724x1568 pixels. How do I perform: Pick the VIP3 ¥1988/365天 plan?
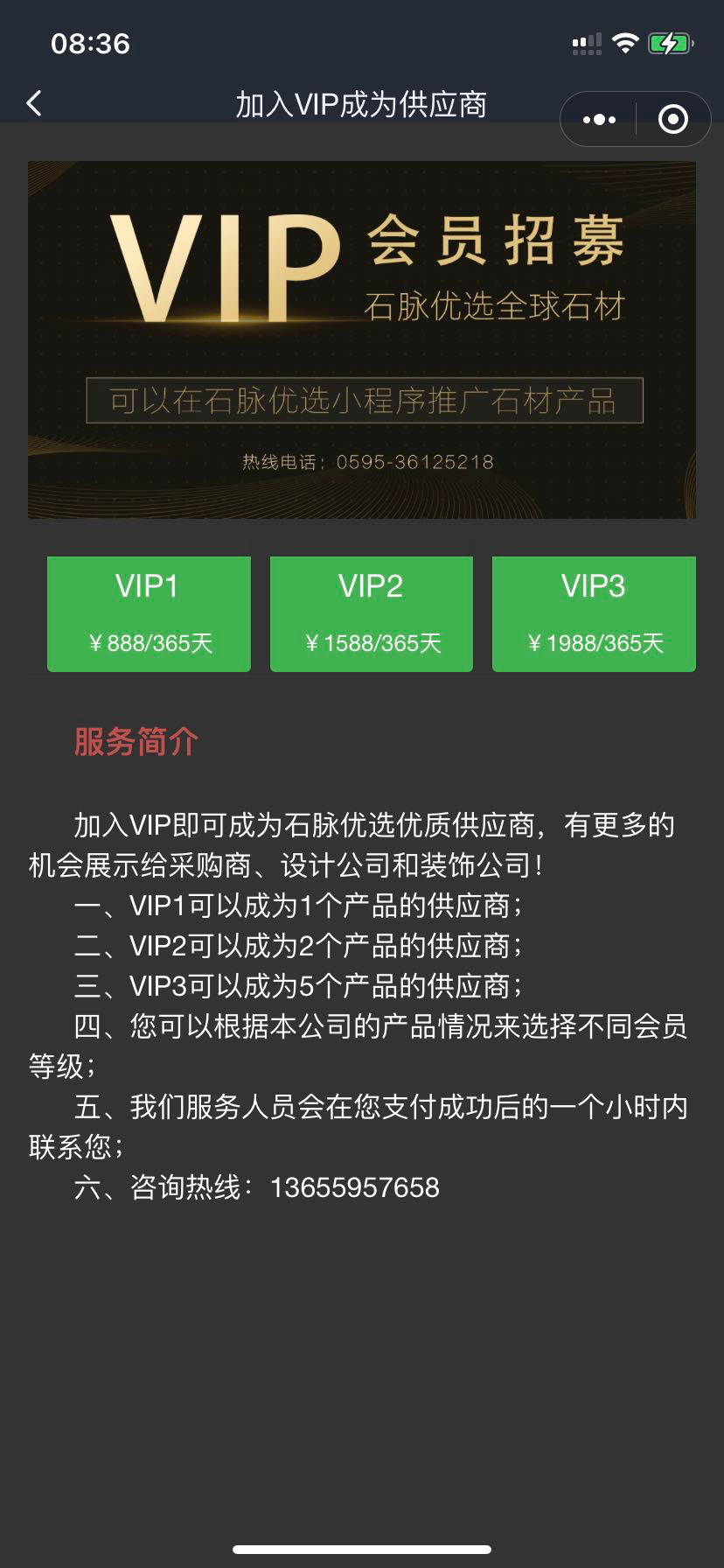pos(594,613)
